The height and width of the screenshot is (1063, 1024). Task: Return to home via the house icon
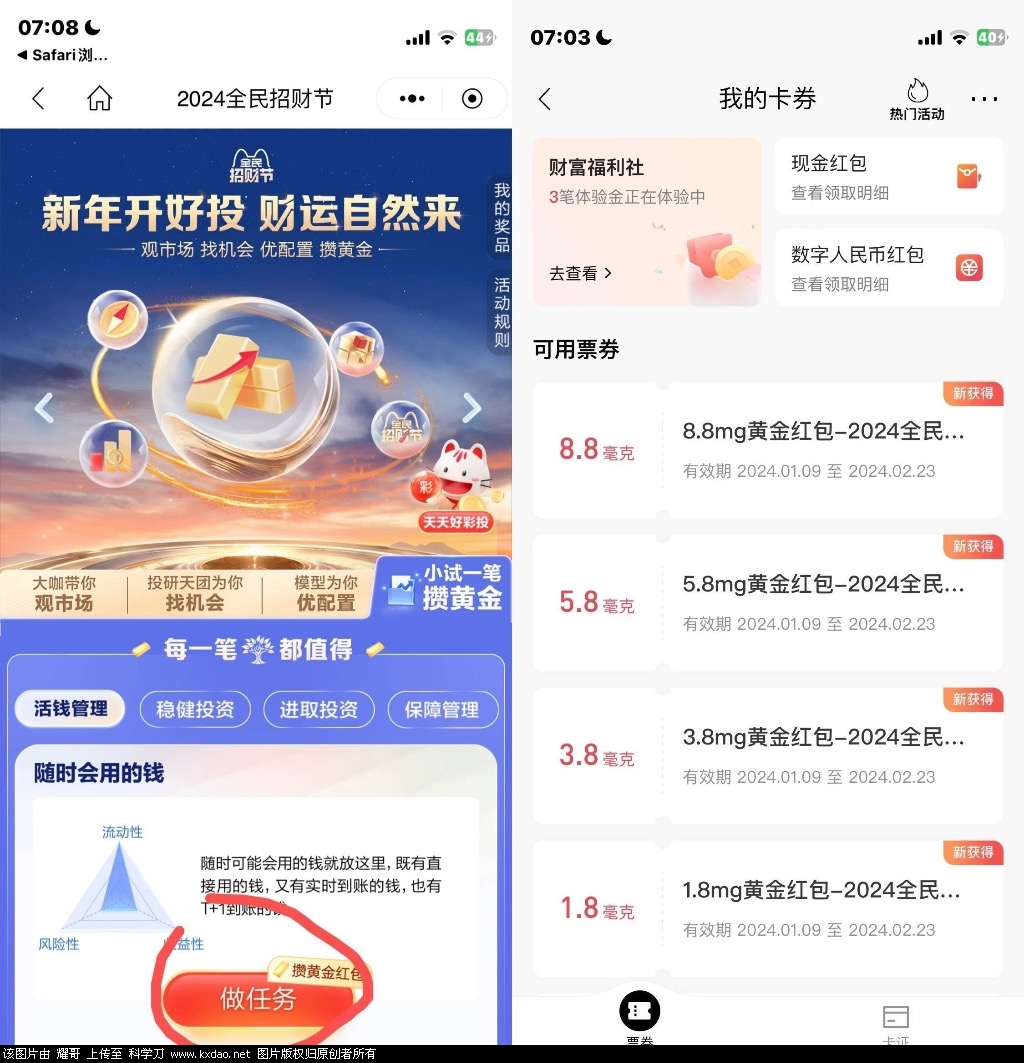(99, 98)
